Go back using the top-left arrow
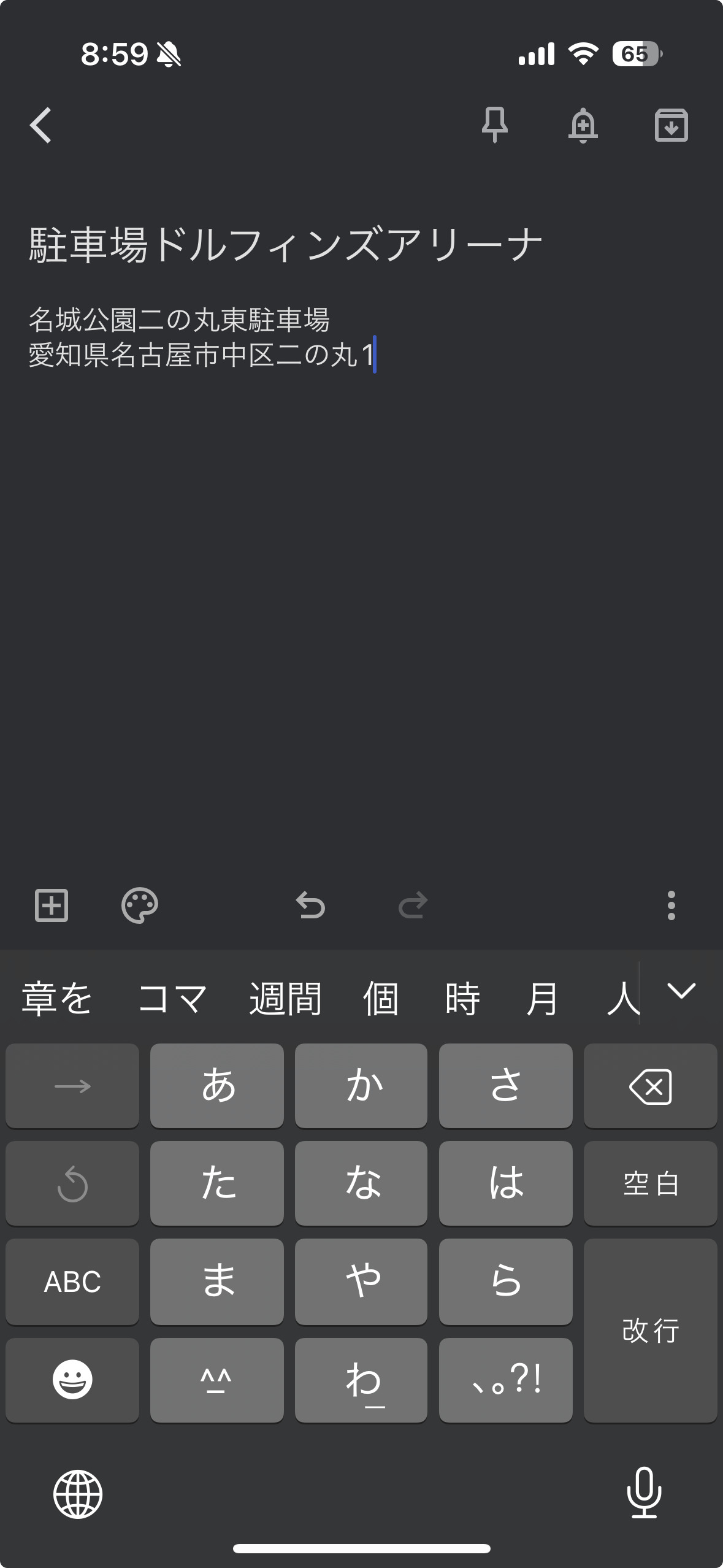This screenshot has width=723, height=1568. (x=41, y=125)
